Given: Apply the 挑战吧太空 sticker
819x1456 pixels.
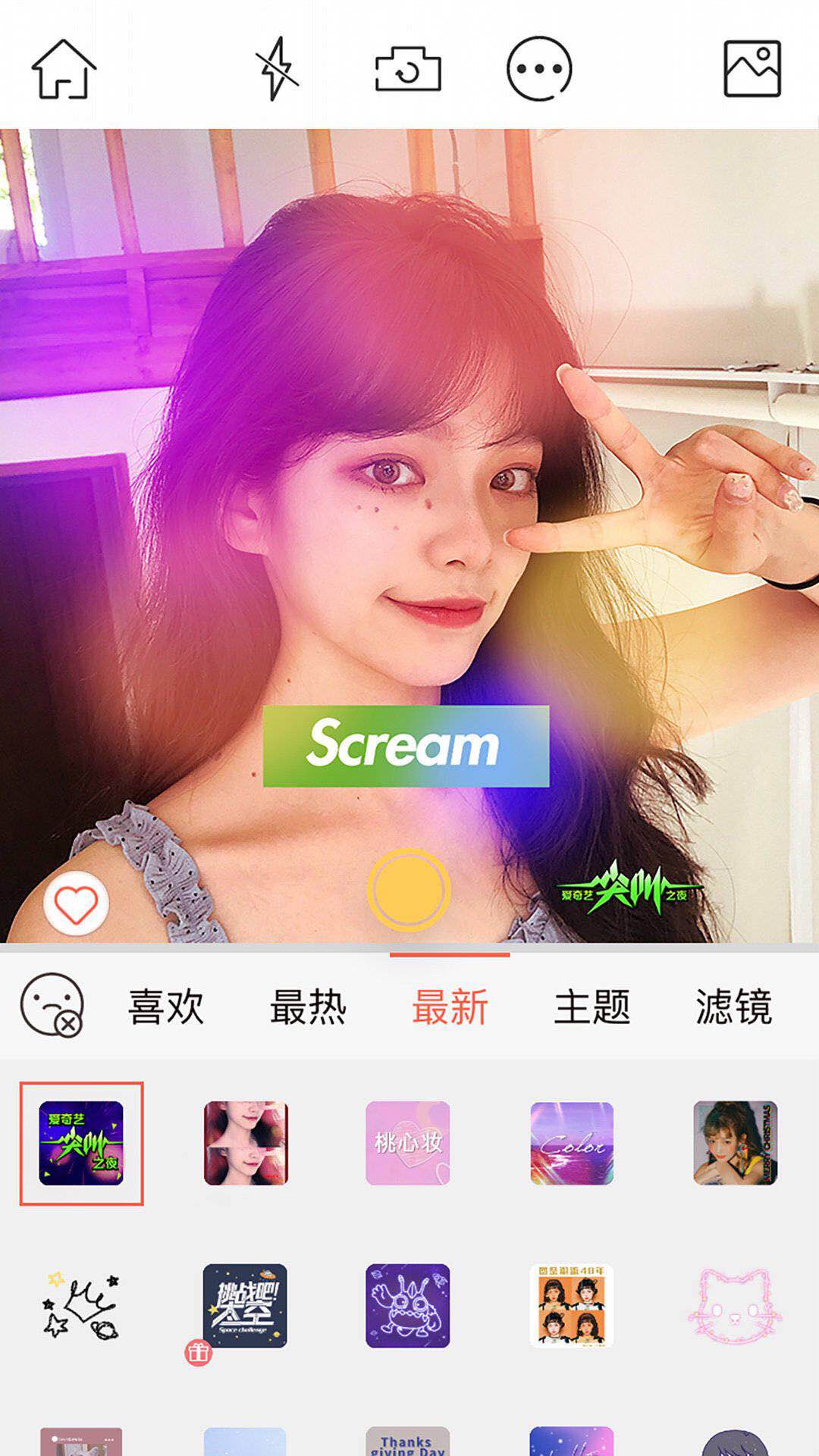Looking at the screenshot, I should point(245,1305).
